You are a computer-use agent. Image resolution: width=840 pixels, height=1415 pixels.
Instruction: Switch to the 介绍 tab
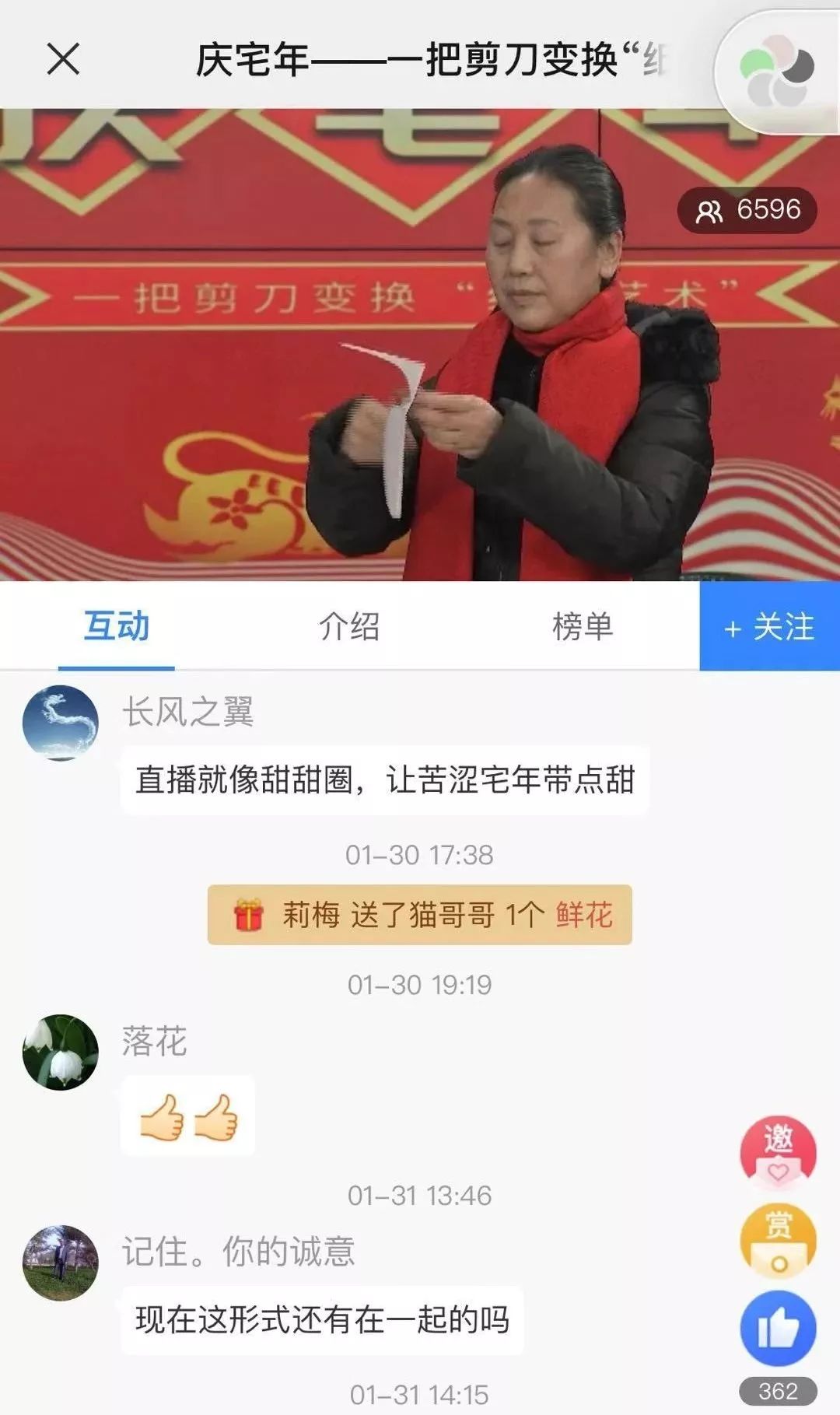coord(349,626)
